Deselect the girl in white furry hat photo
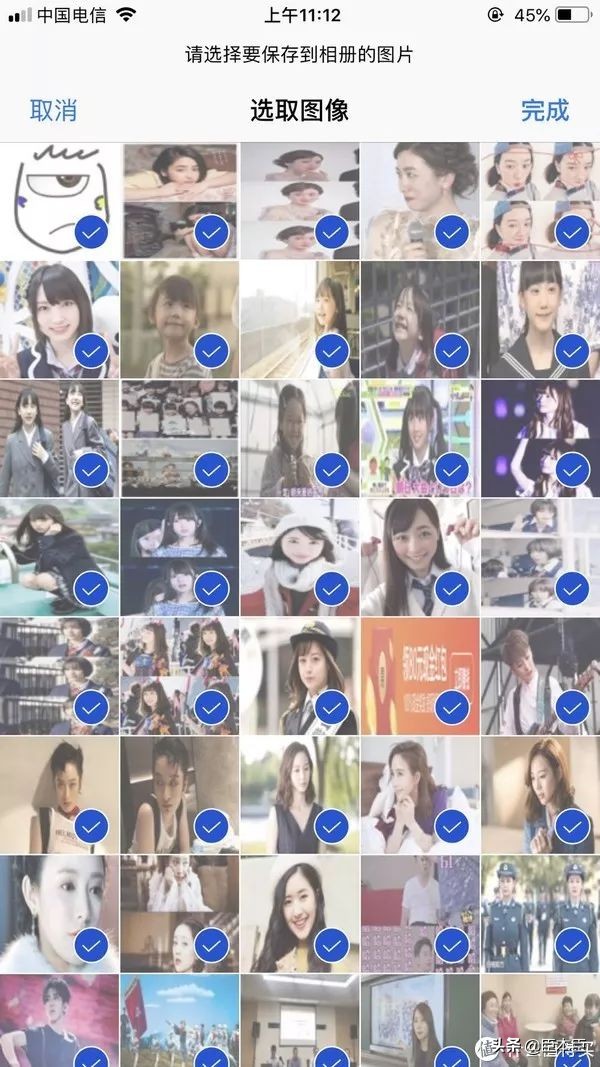 point(332,589)
